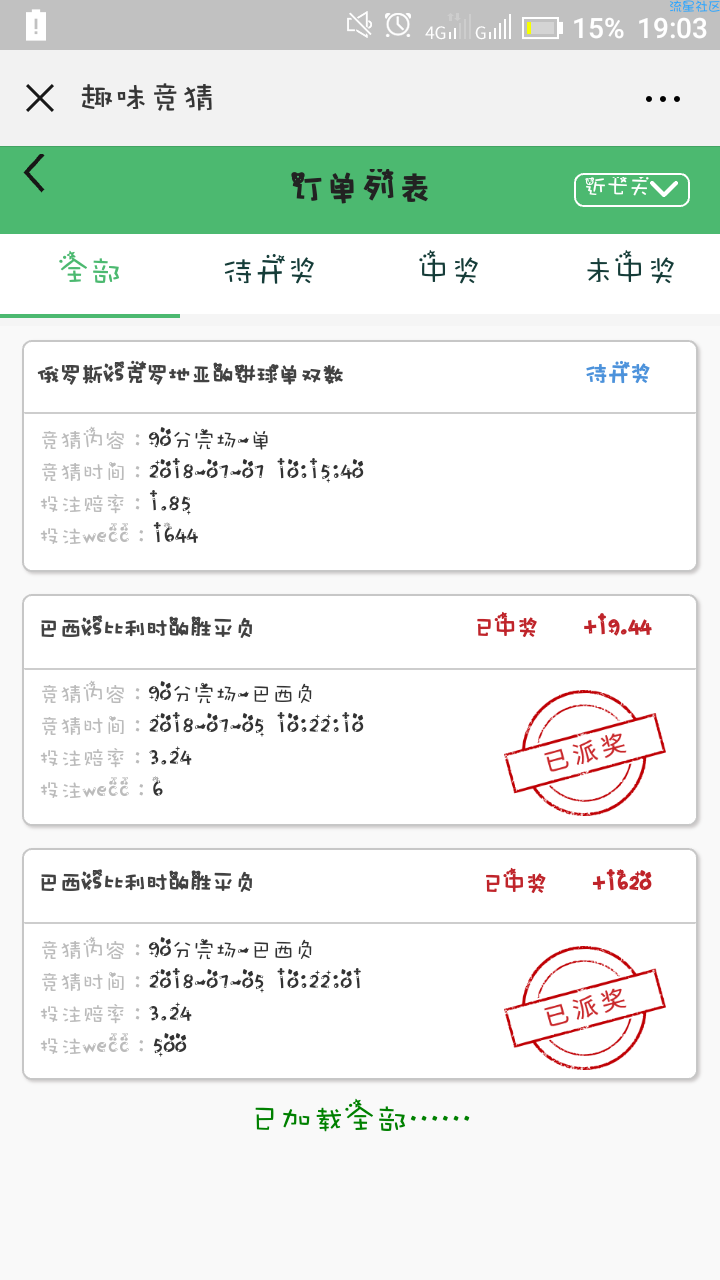
Task: Go back using the green header arrow
Action: [35, 173]
